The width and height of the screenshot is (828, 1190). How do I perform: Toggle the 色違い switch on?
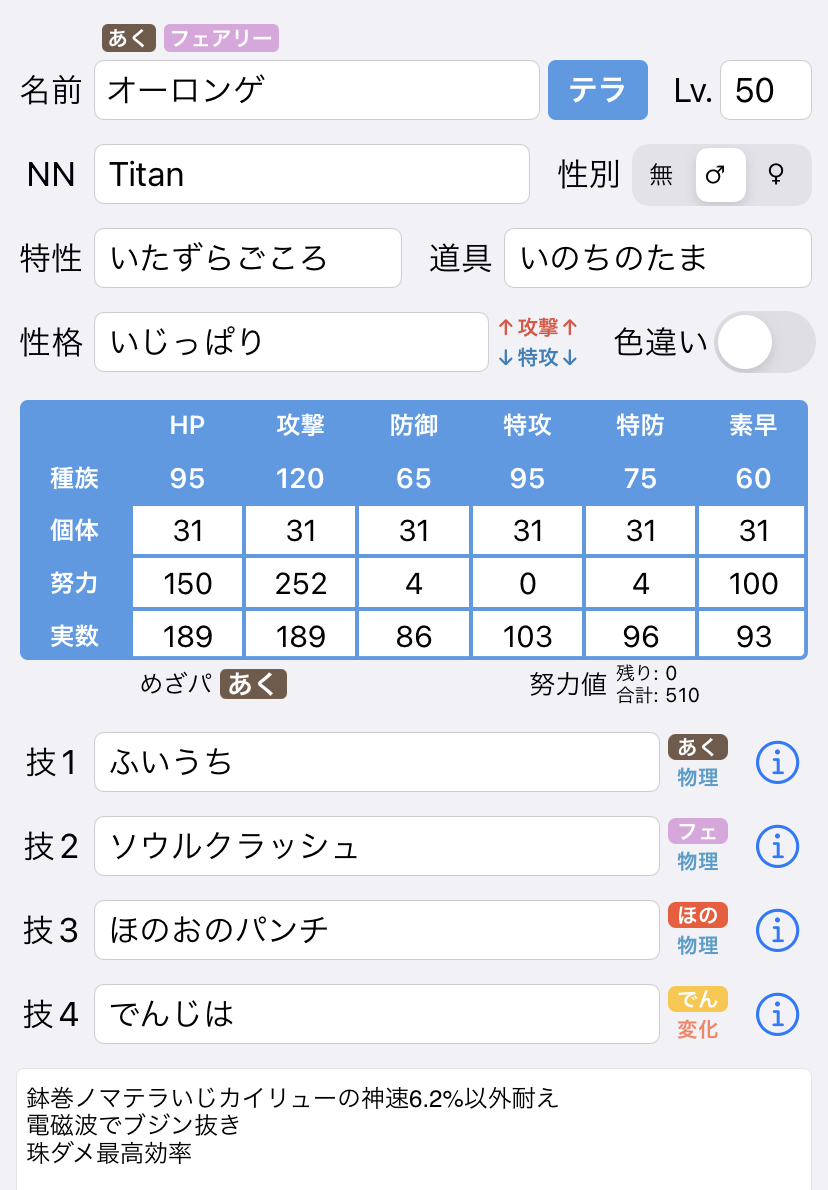tap(765, 342)
